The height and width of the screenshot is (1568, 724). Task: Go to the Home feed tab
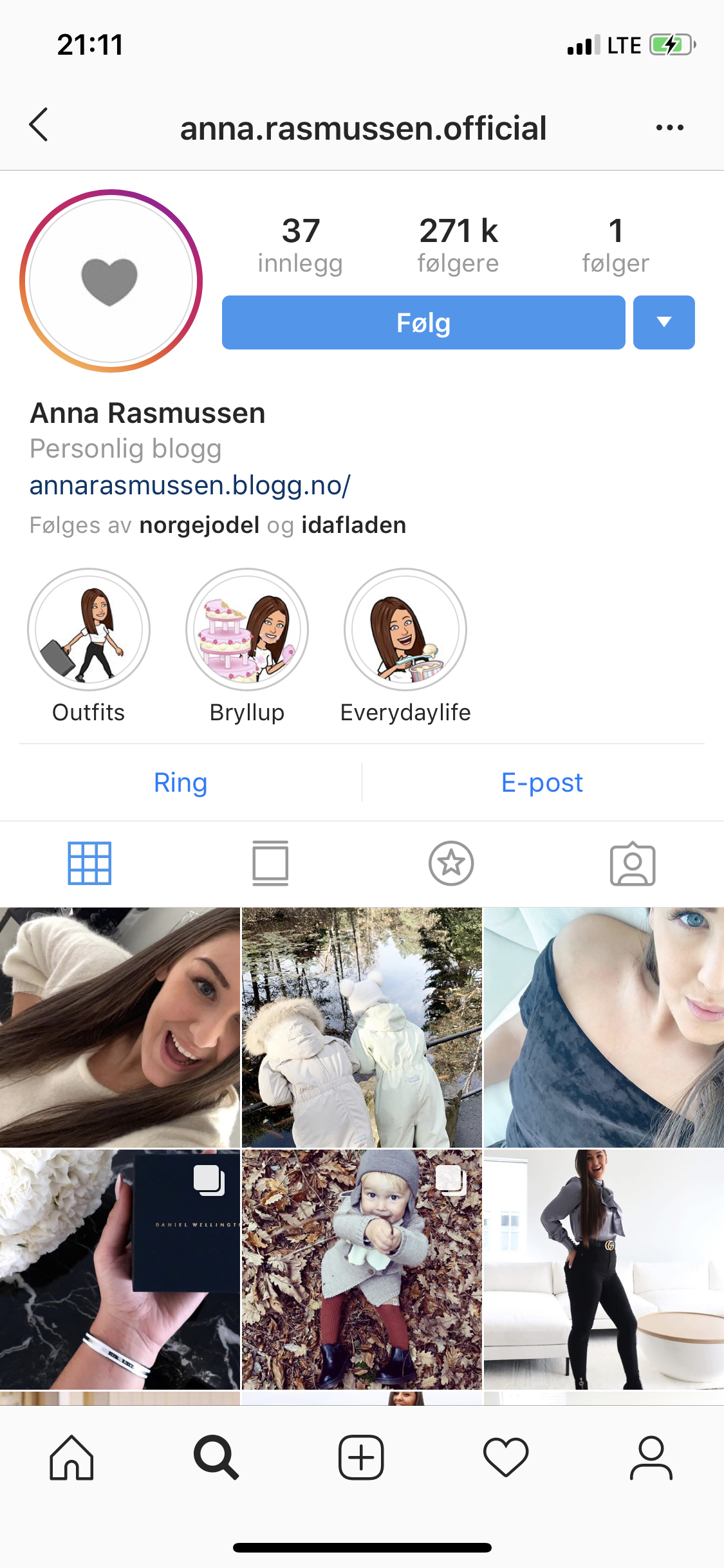coord(71,1457)
